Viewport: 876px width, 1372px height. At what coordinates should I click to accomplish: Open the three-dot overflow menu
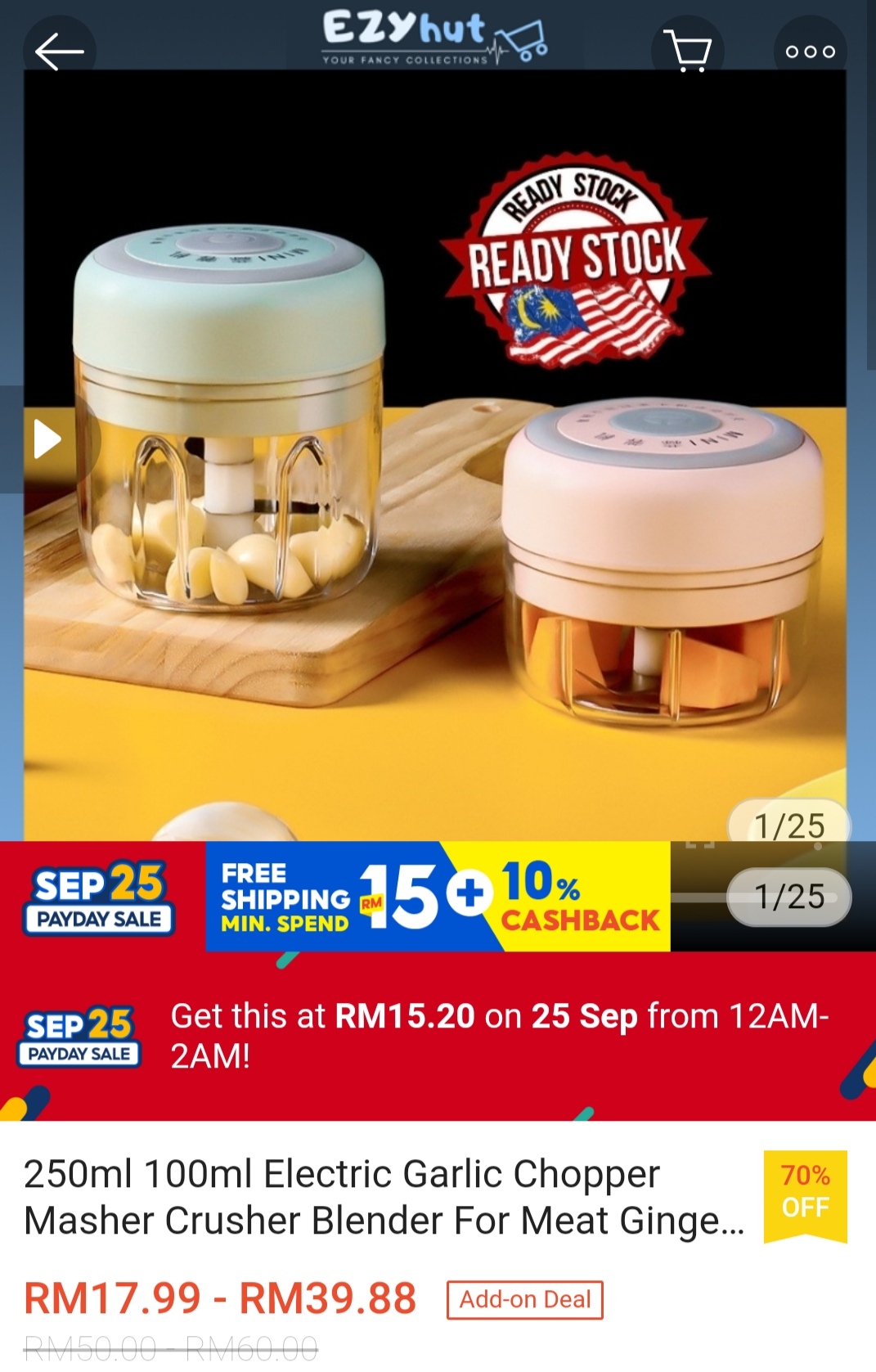click(810, 52)
